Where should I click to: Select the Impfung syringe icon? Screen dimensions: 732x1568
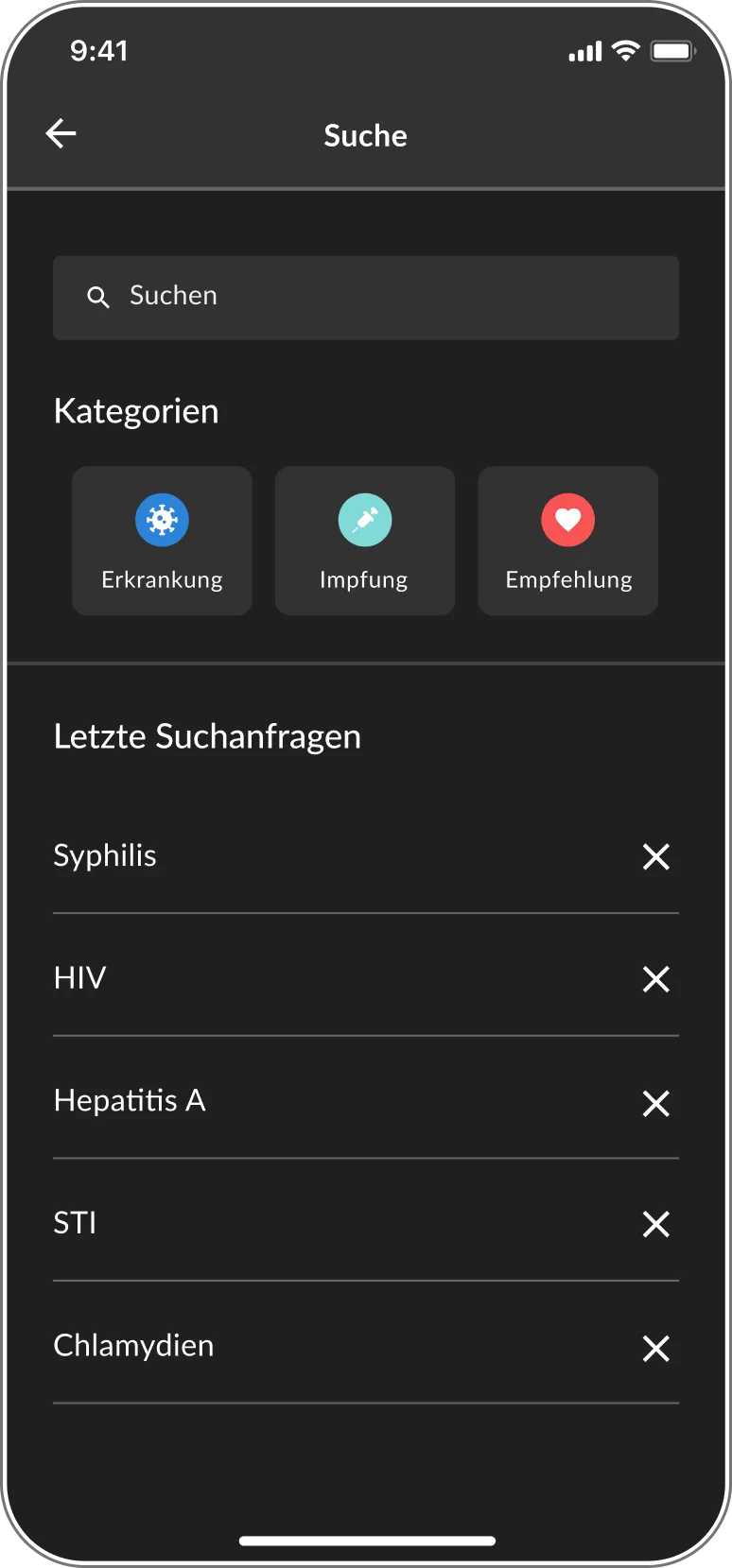click(x=365, y=520)
